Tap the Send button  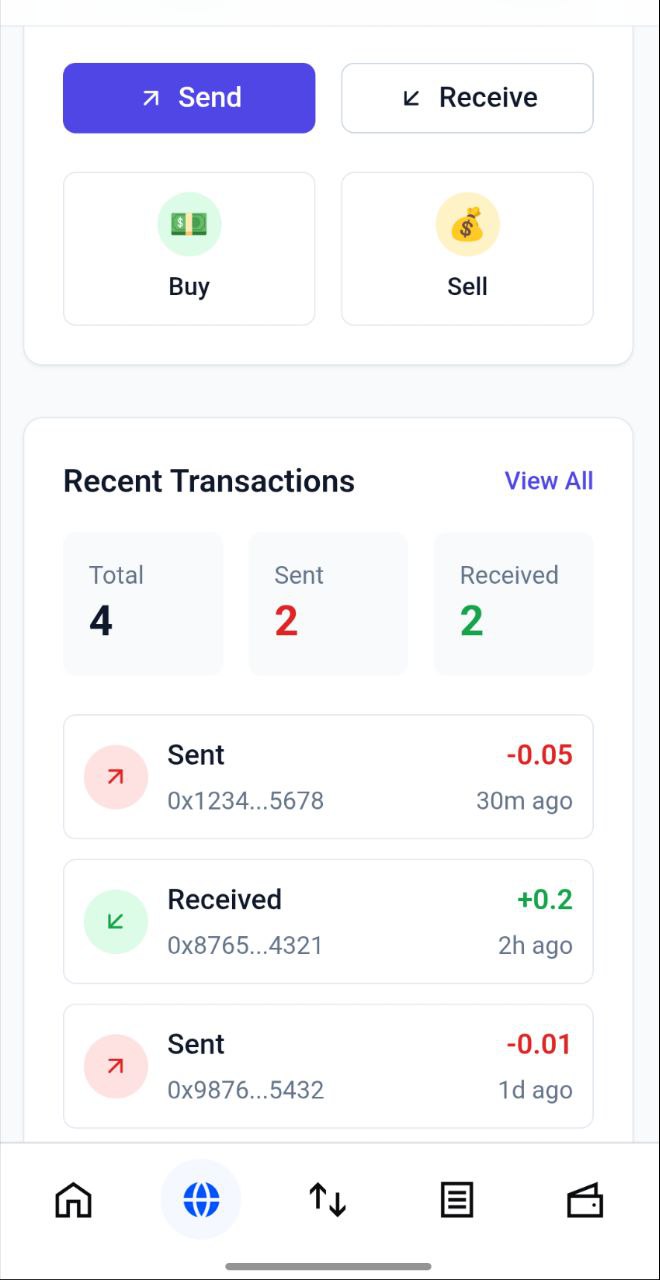tap(189, 98)
